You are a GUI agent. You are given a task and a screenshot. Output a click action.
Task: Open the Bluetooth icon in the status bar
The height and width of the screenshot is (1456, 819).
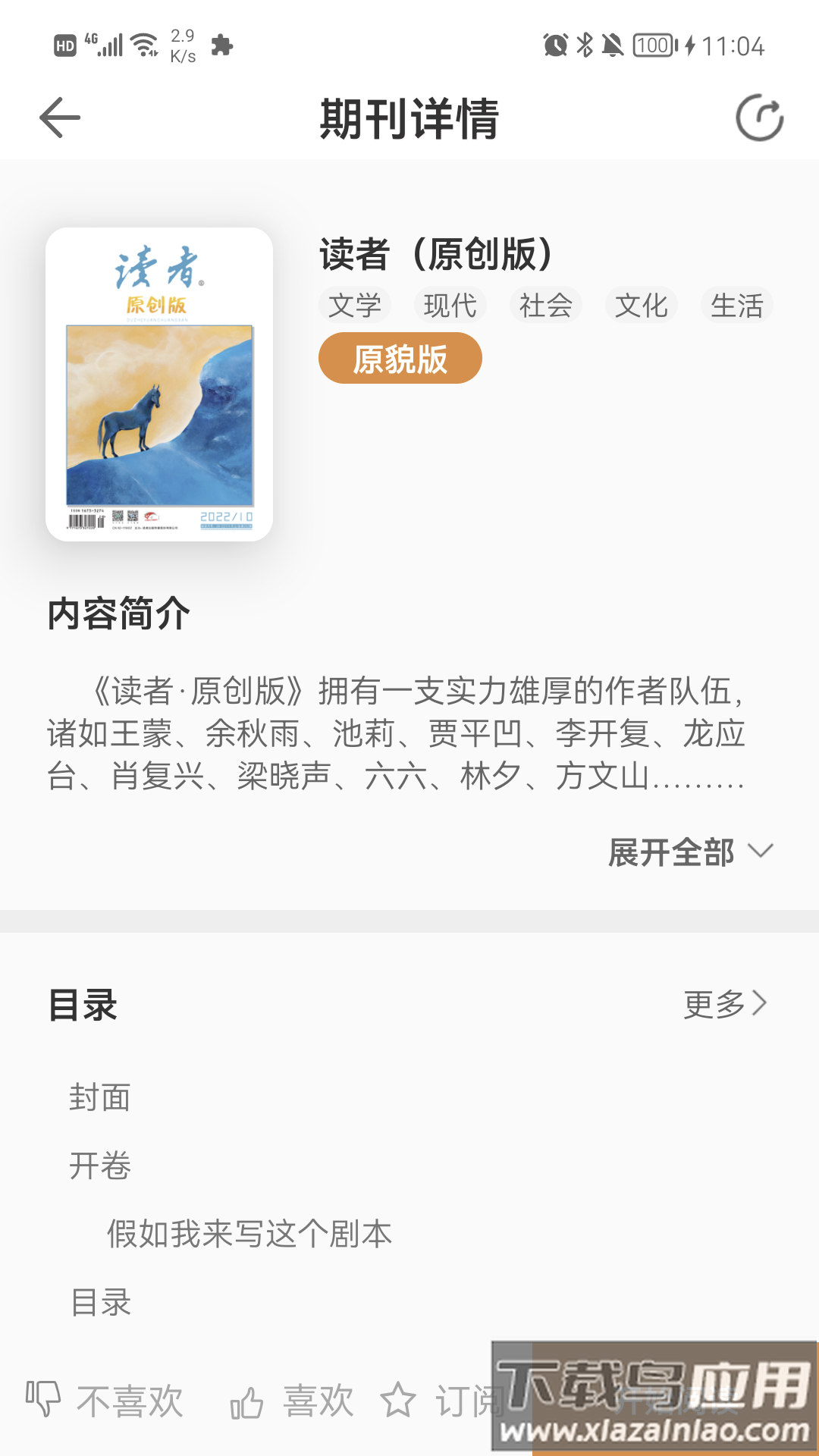[586, 45]
